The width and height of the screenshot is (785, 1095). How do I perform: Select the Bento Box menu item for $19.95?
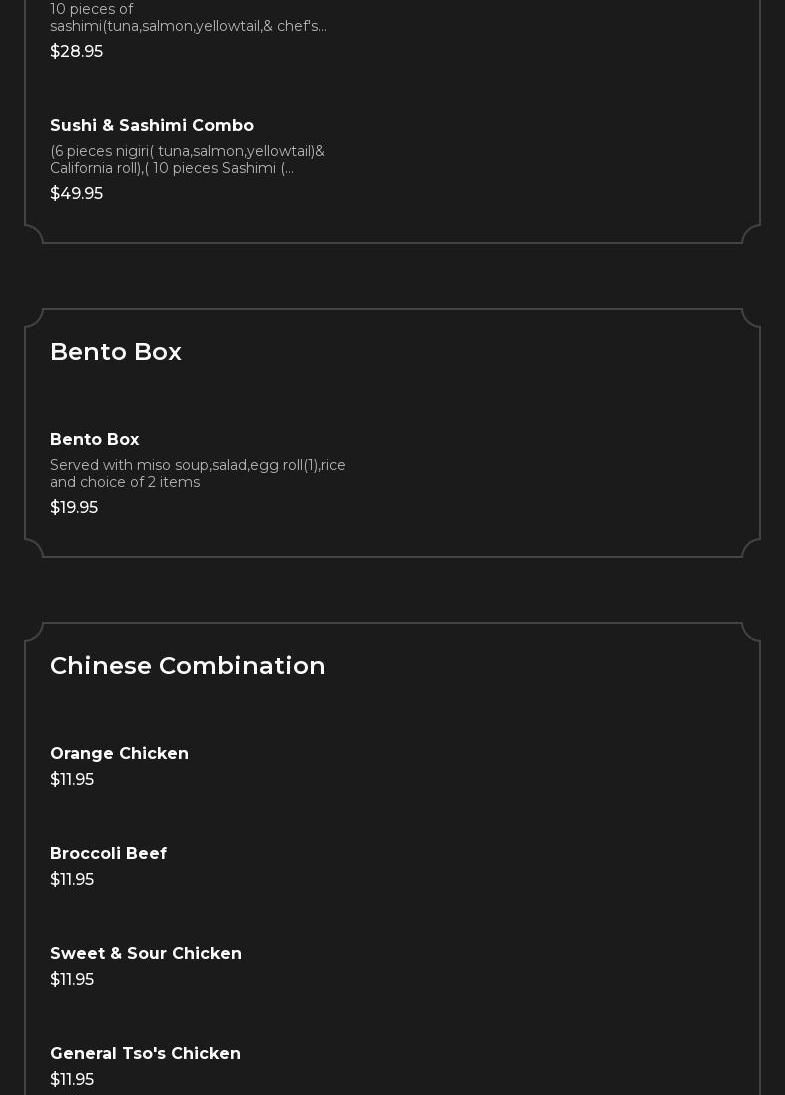[95, 440]
